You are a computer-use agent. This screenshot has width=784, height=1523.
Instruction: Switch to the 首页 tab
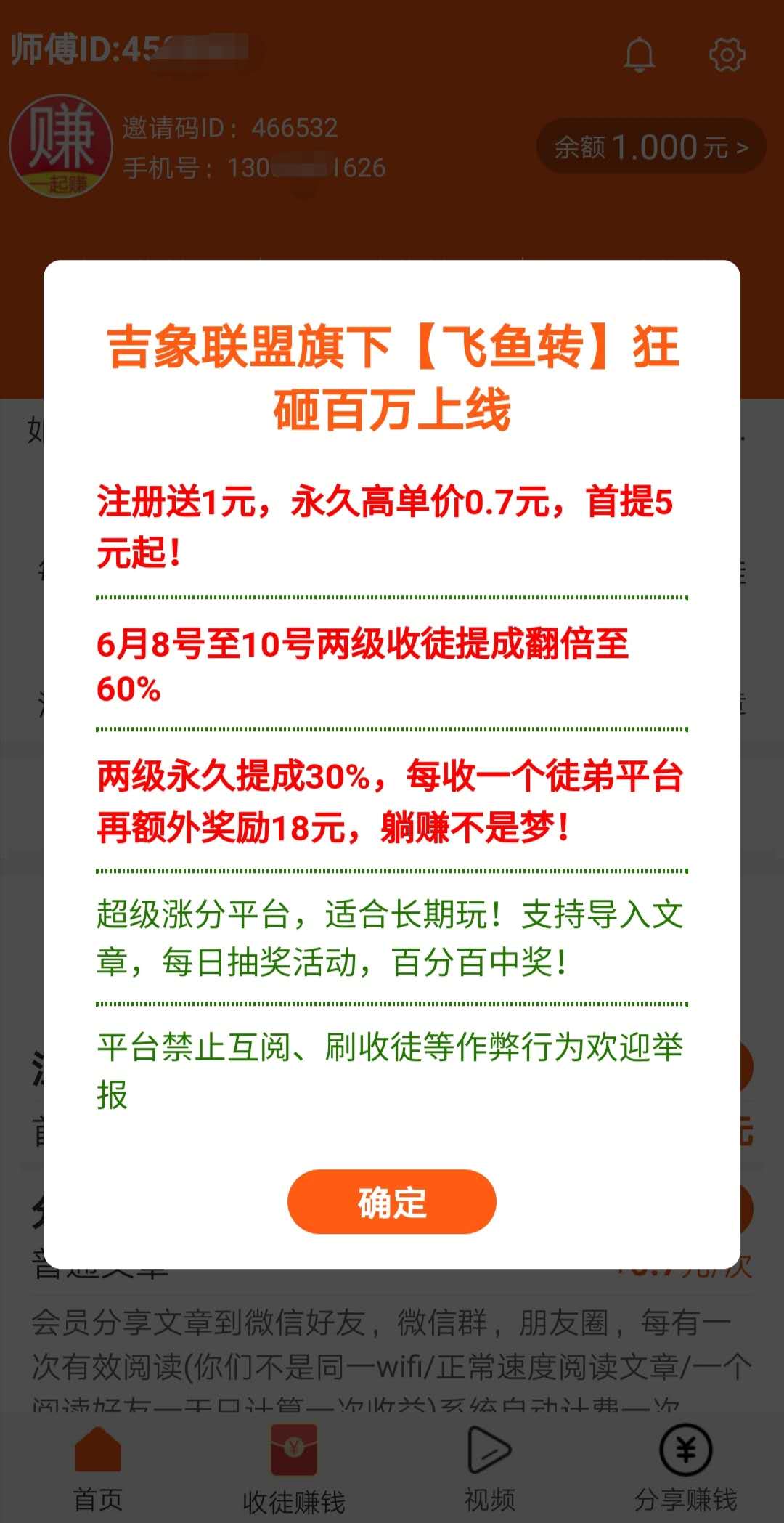point(98,1468)
